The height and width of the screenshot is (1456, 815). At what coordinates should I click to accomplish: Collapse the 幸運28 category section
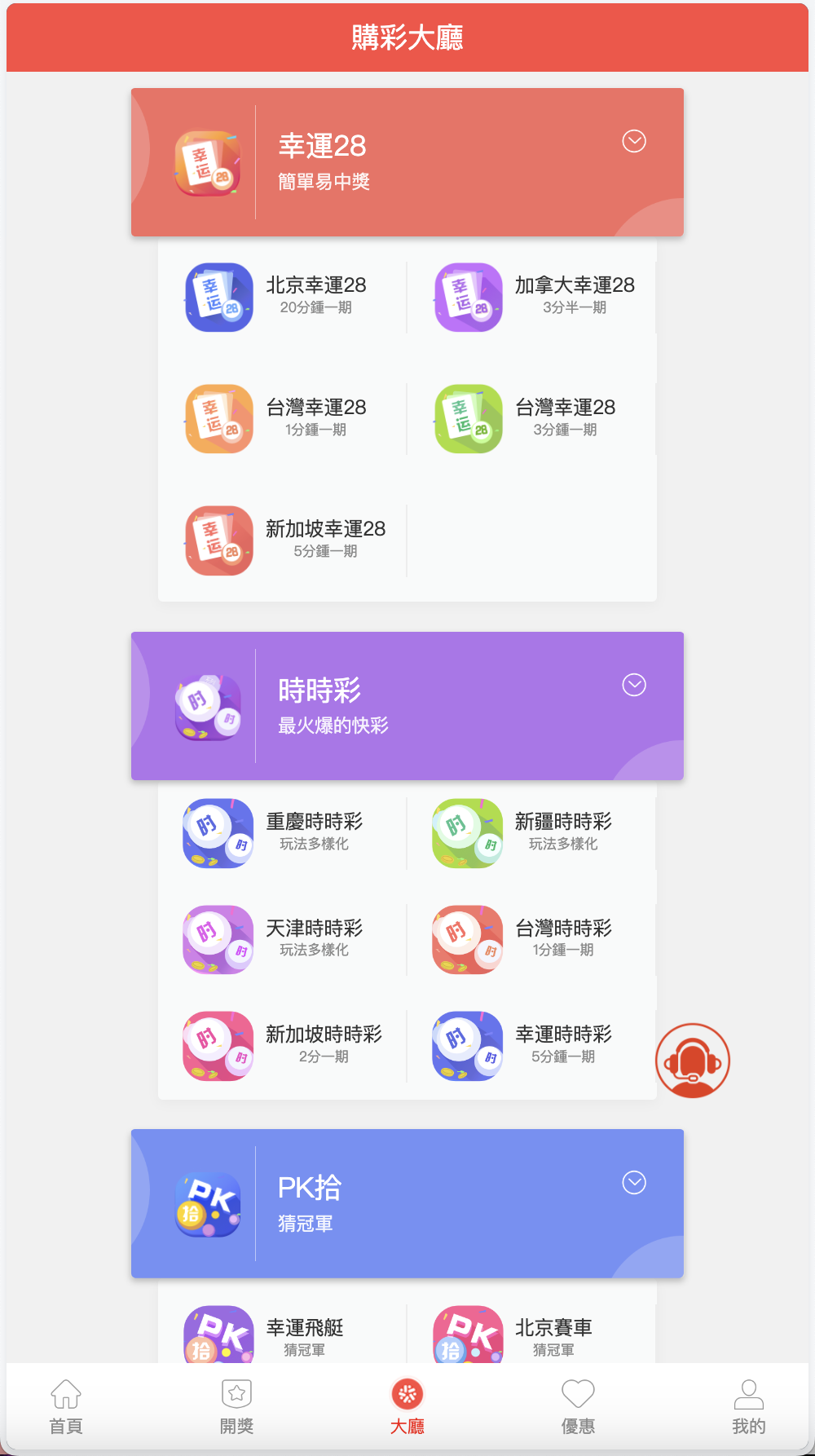point(633,141)
